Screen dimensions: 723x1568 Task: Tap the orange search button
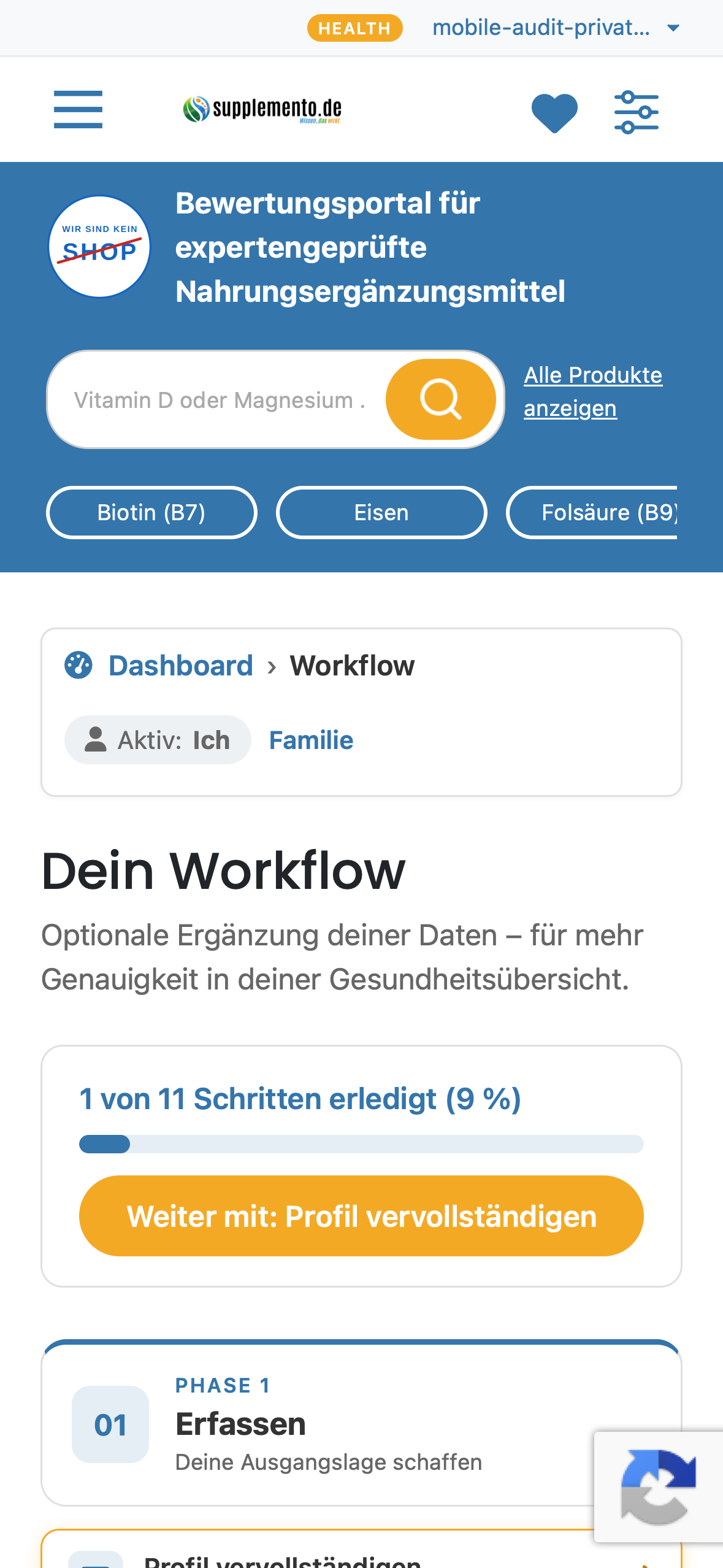click(440, 399)
